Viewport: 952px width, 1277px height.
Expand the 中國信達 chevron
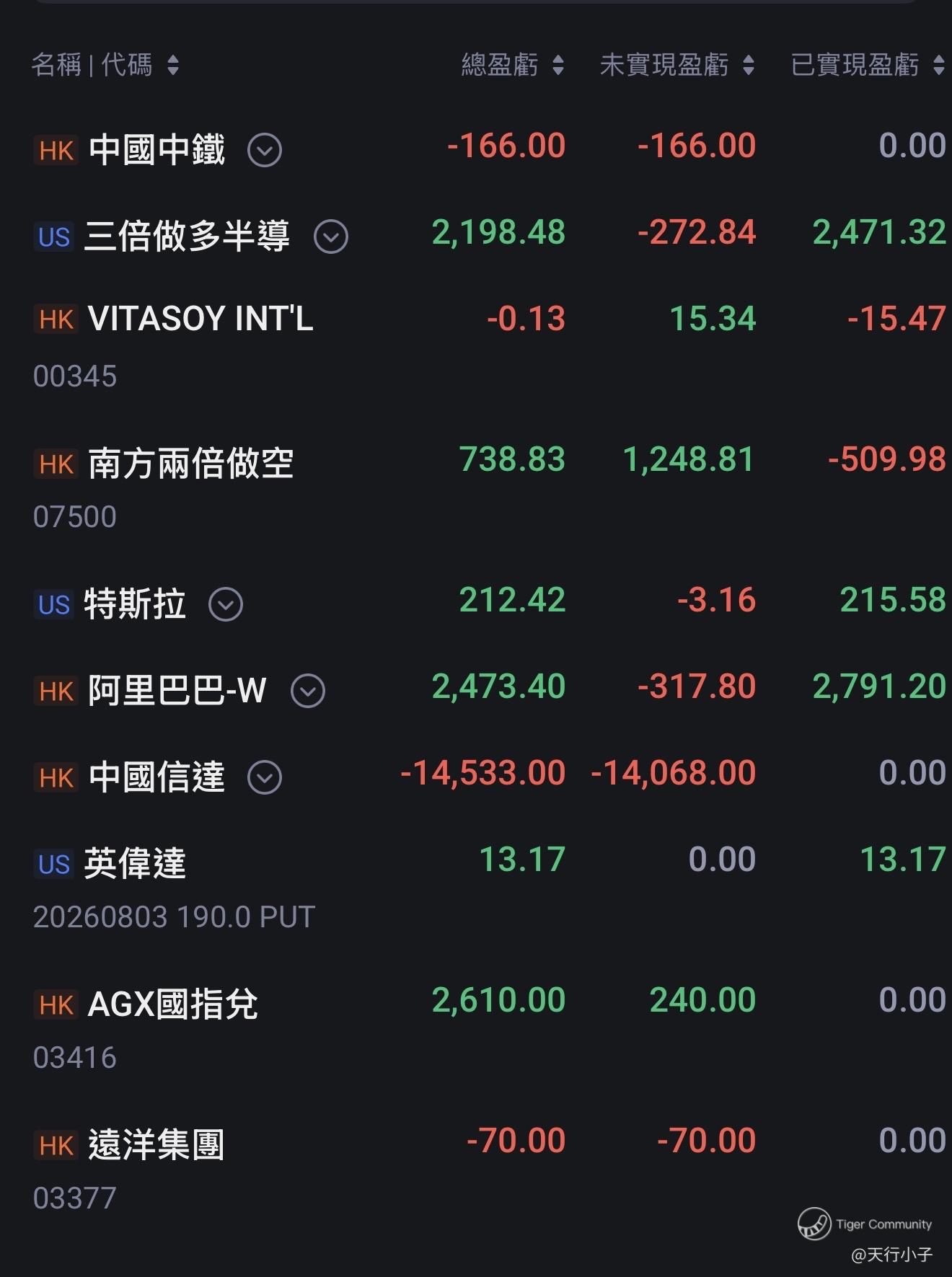coord(265,777)
